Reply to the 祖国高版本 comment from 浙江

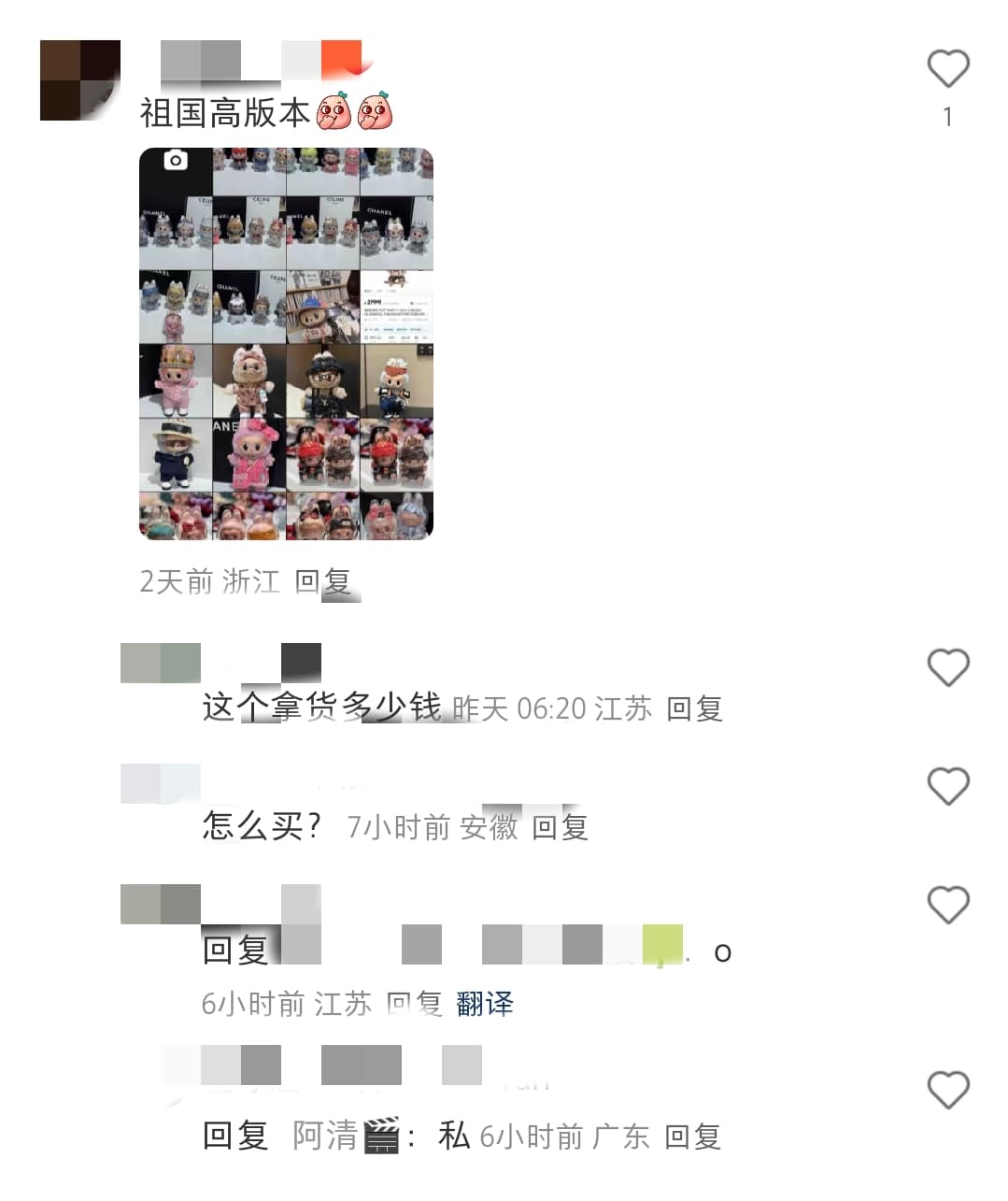pyautogui.click(x=322, y=581)
